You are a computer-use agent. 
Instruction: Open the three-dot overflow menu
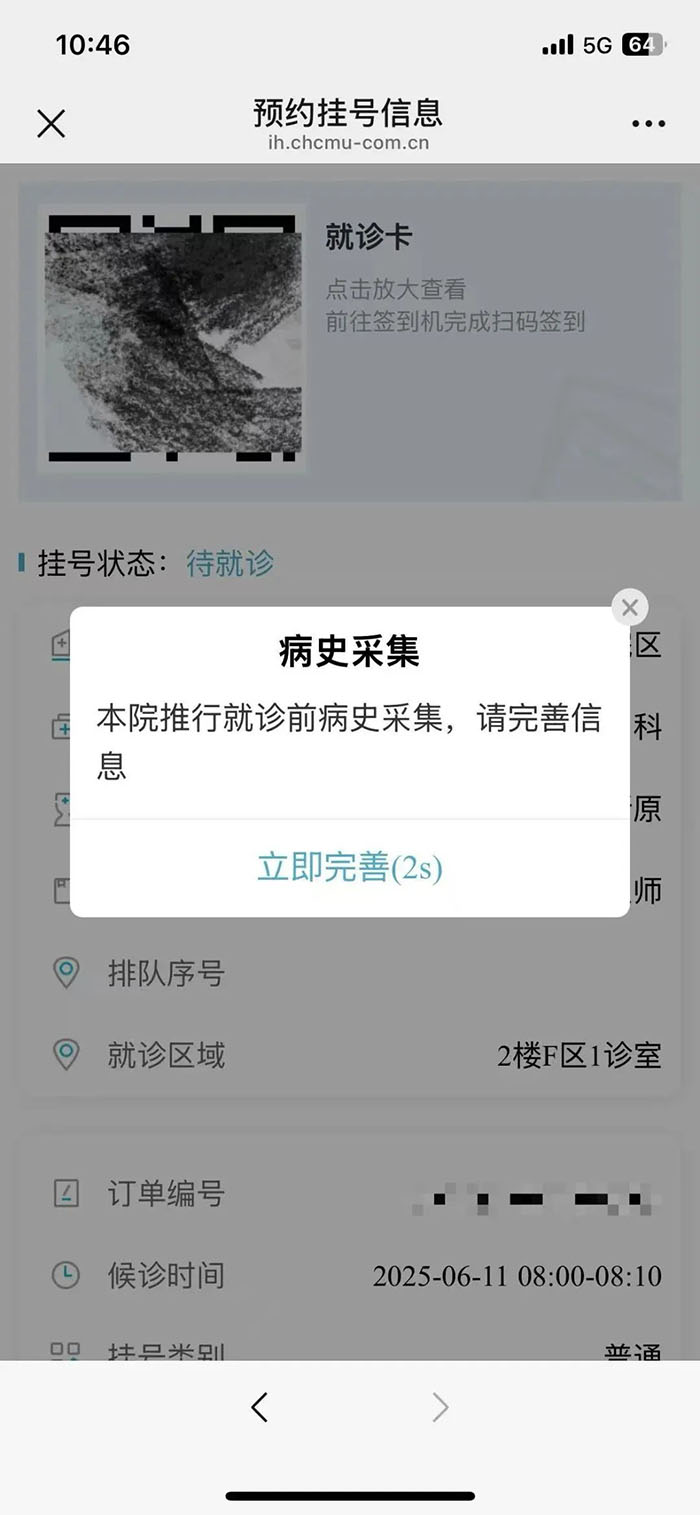click(x=648, y=124)
